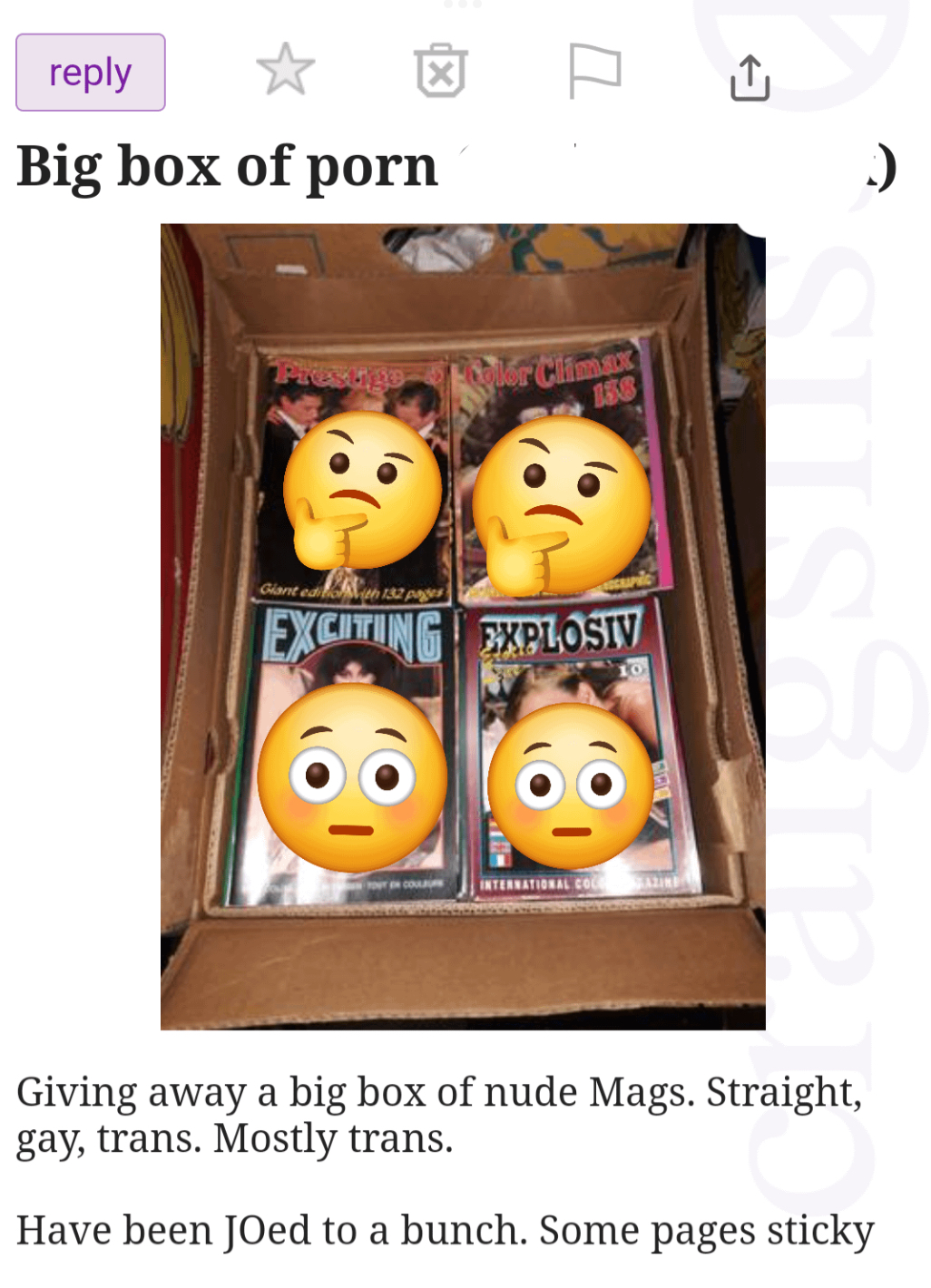Viewport: 931px width, 1288px height.
Task: Share this posting
Action: click(750, 77)
